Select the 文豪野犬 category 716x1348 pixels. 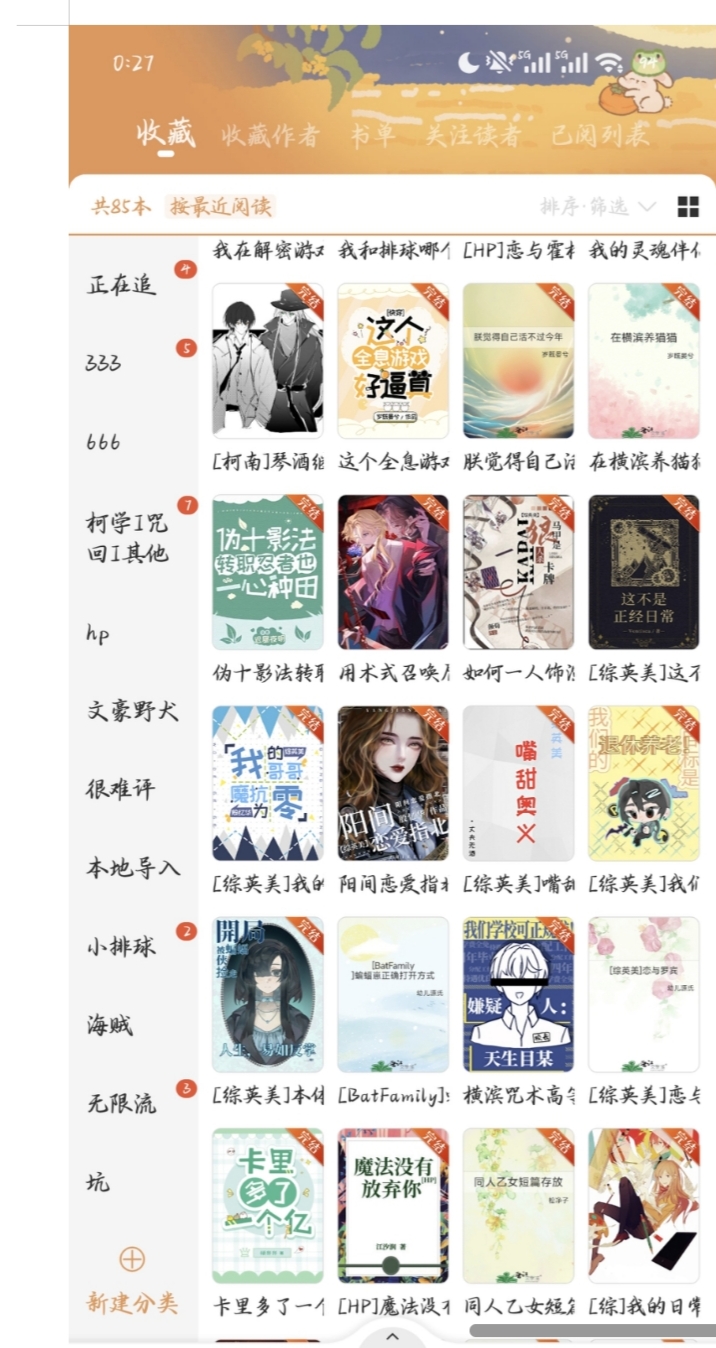click(x=132, y=711)
